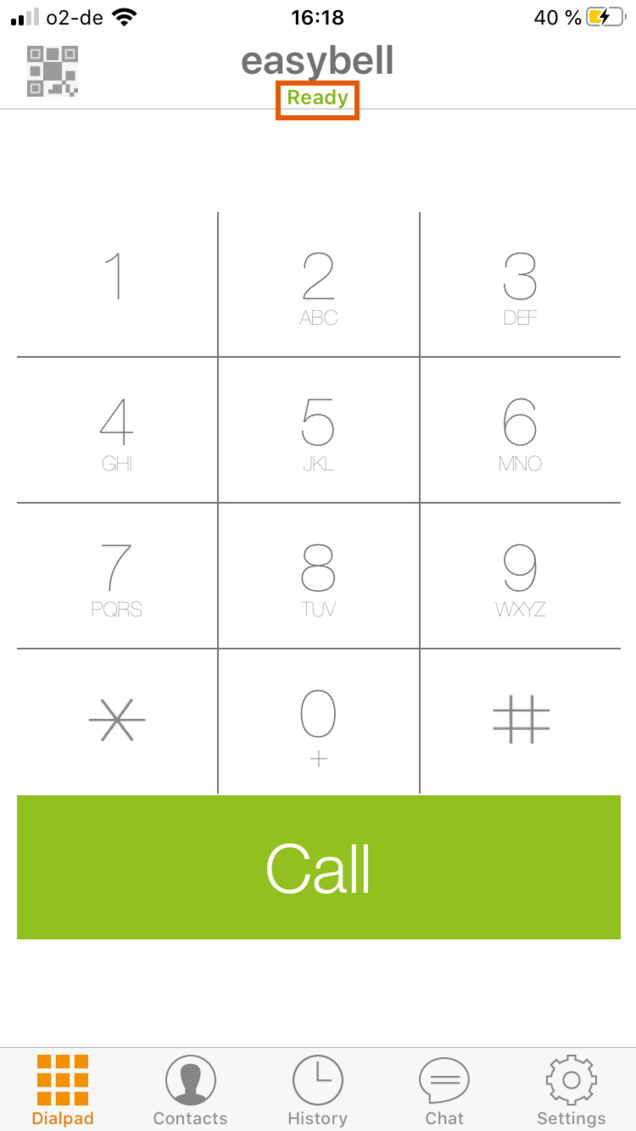Image resolution: width=636 pixels, height=1131 pixels.
Task: Start a call with green Call button
Action: 318,867
